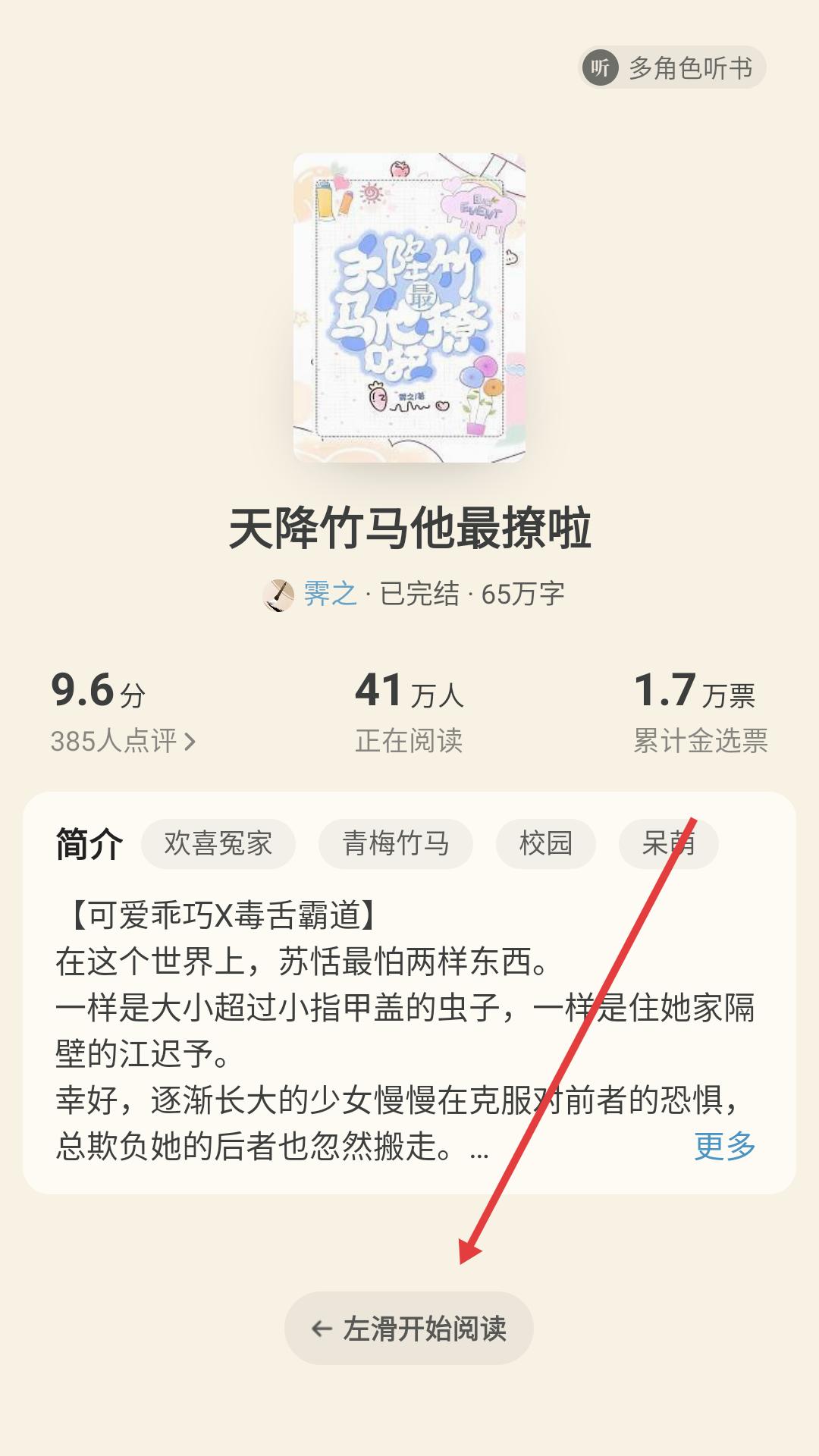Image resolution: width=819 pixels, height=1456 pixels.
Task: Tap 左滑开始阅读 to start reading
Action: pyautogui.click(x=409, y=1329)
